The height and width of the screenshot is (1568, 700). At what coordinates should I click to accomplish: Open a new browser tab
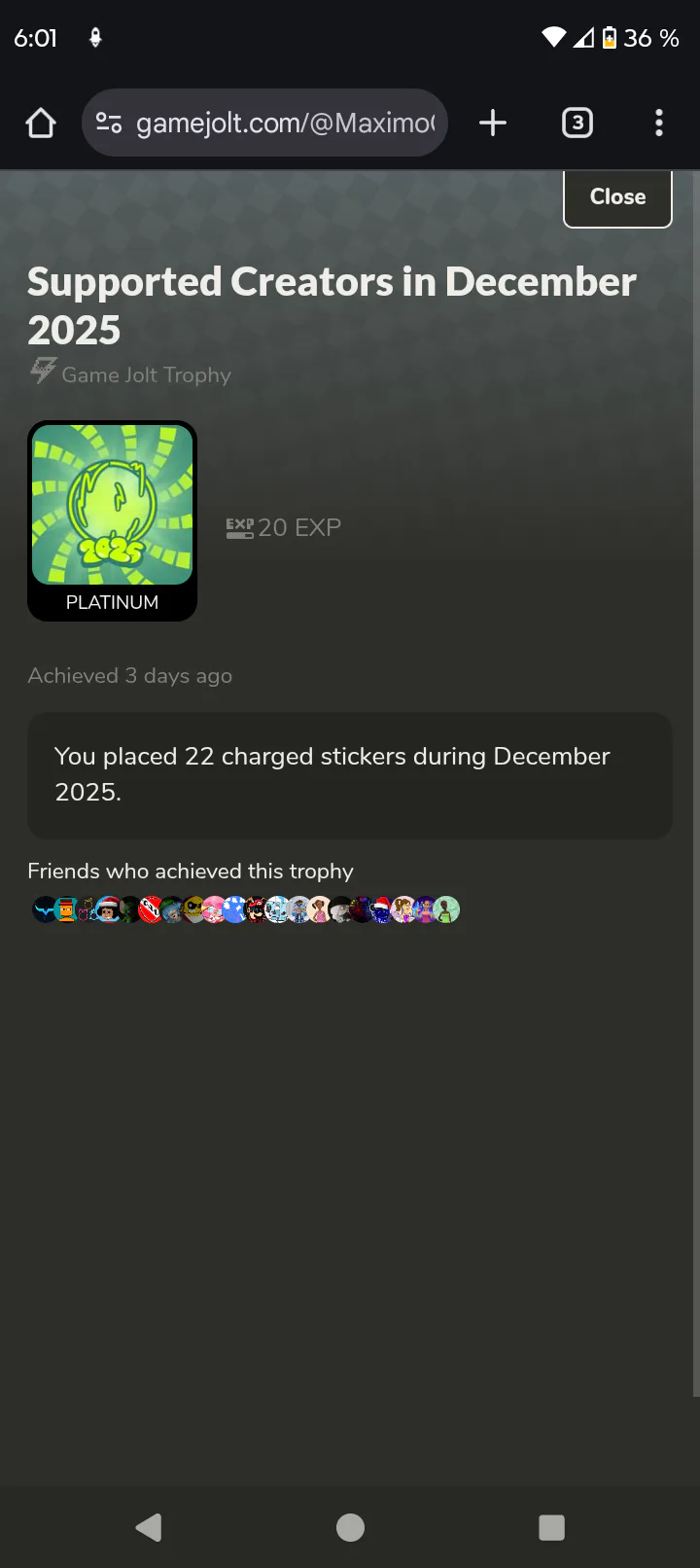pos(493,124)
